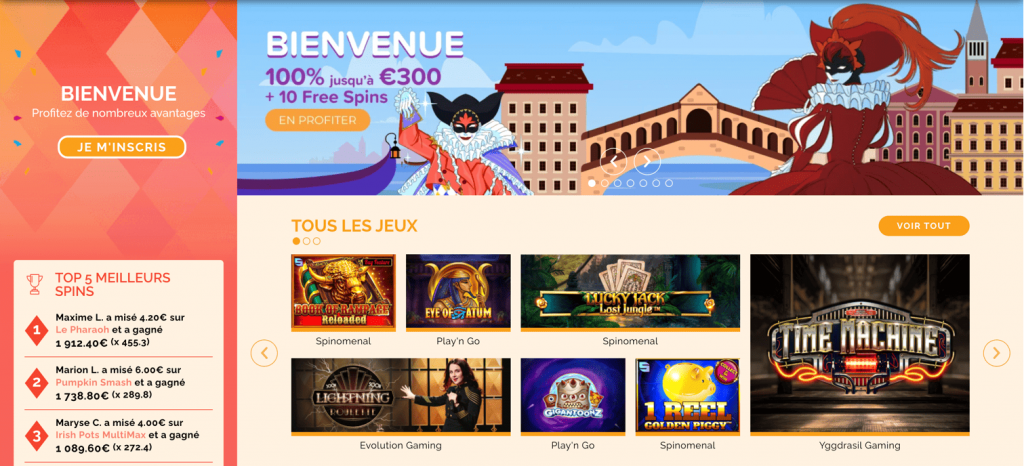The height and width of the screenshot is (466, 1024).
Task: Show more games with right carousel arrow
Action: [996, 353]
